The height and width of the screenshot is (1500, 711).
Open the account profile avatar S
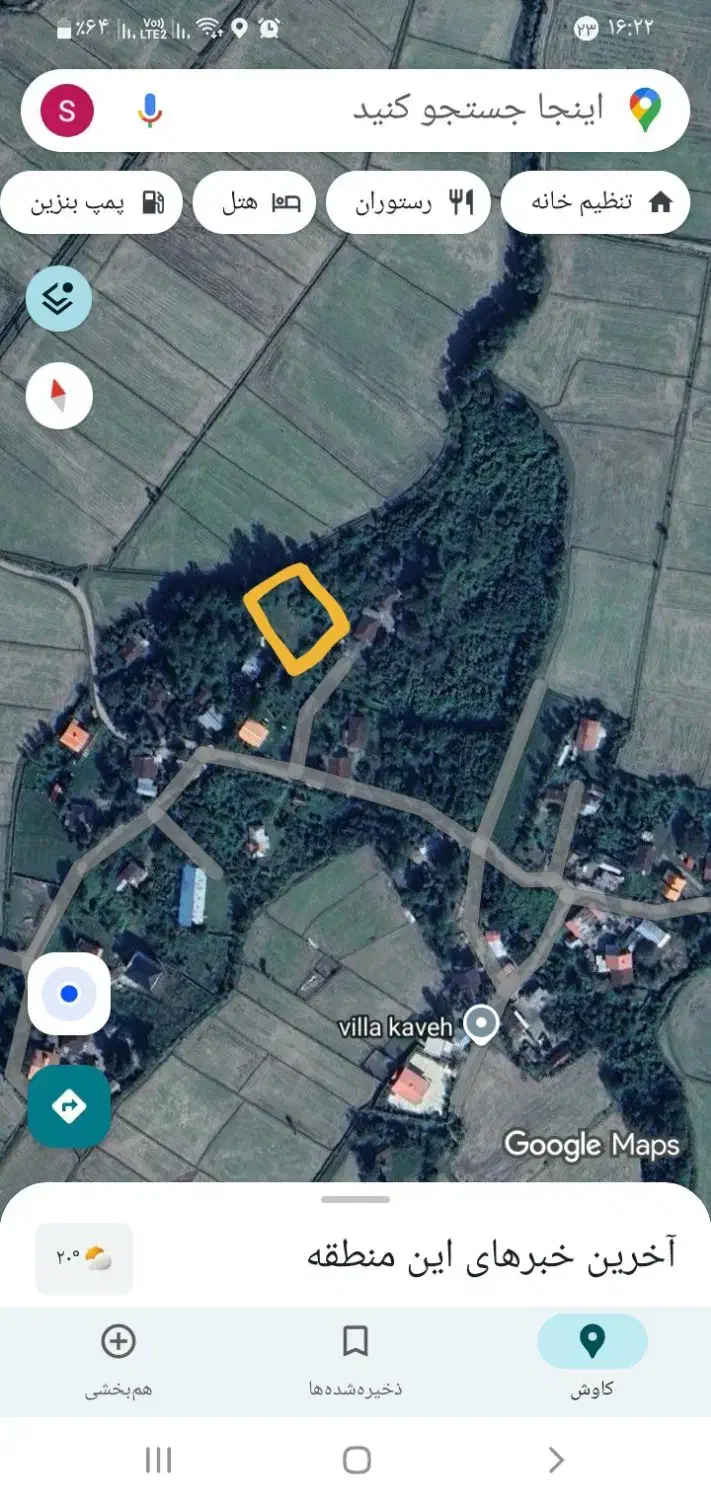tap(67, 110)
